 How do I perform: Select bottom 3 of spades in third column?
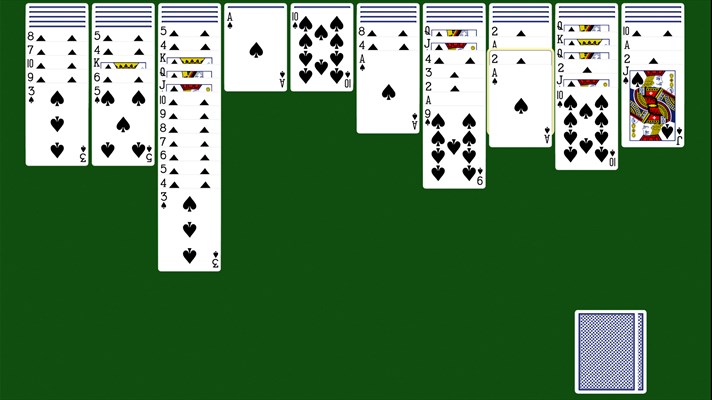189,230
